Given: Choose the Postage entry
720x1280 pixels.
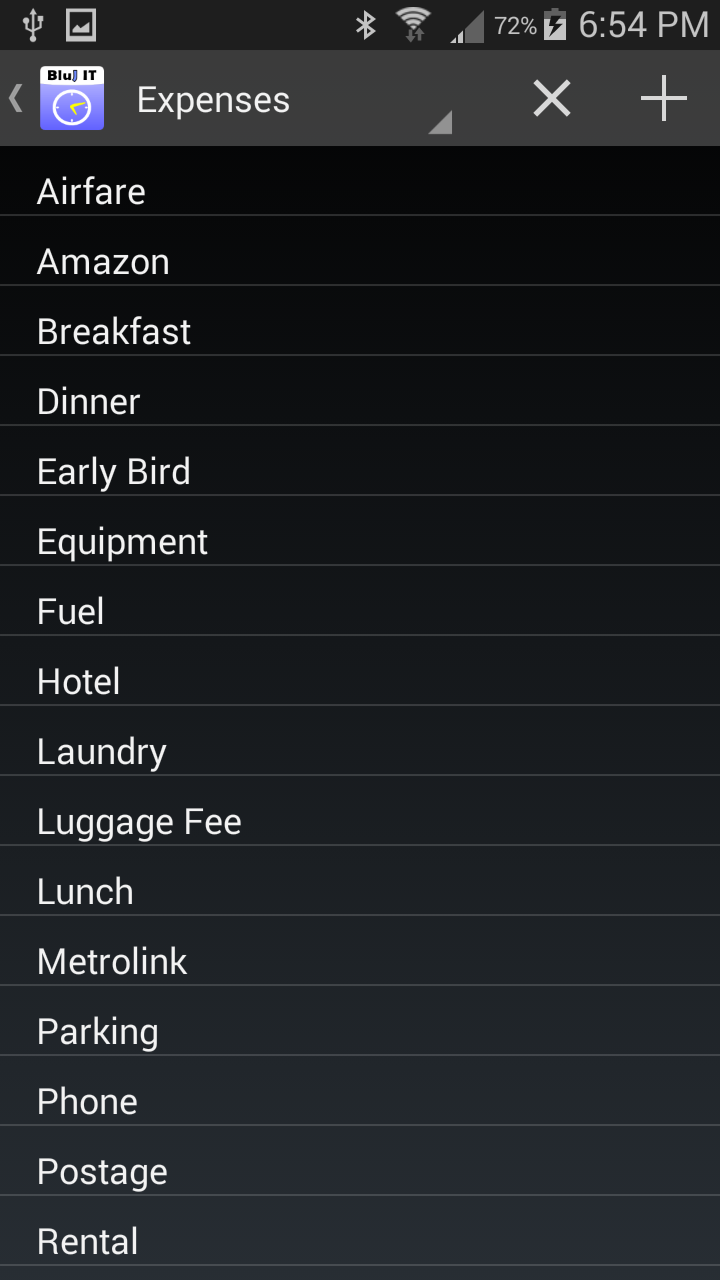Looking at the screenshot, I should (x=360, y=1171).
